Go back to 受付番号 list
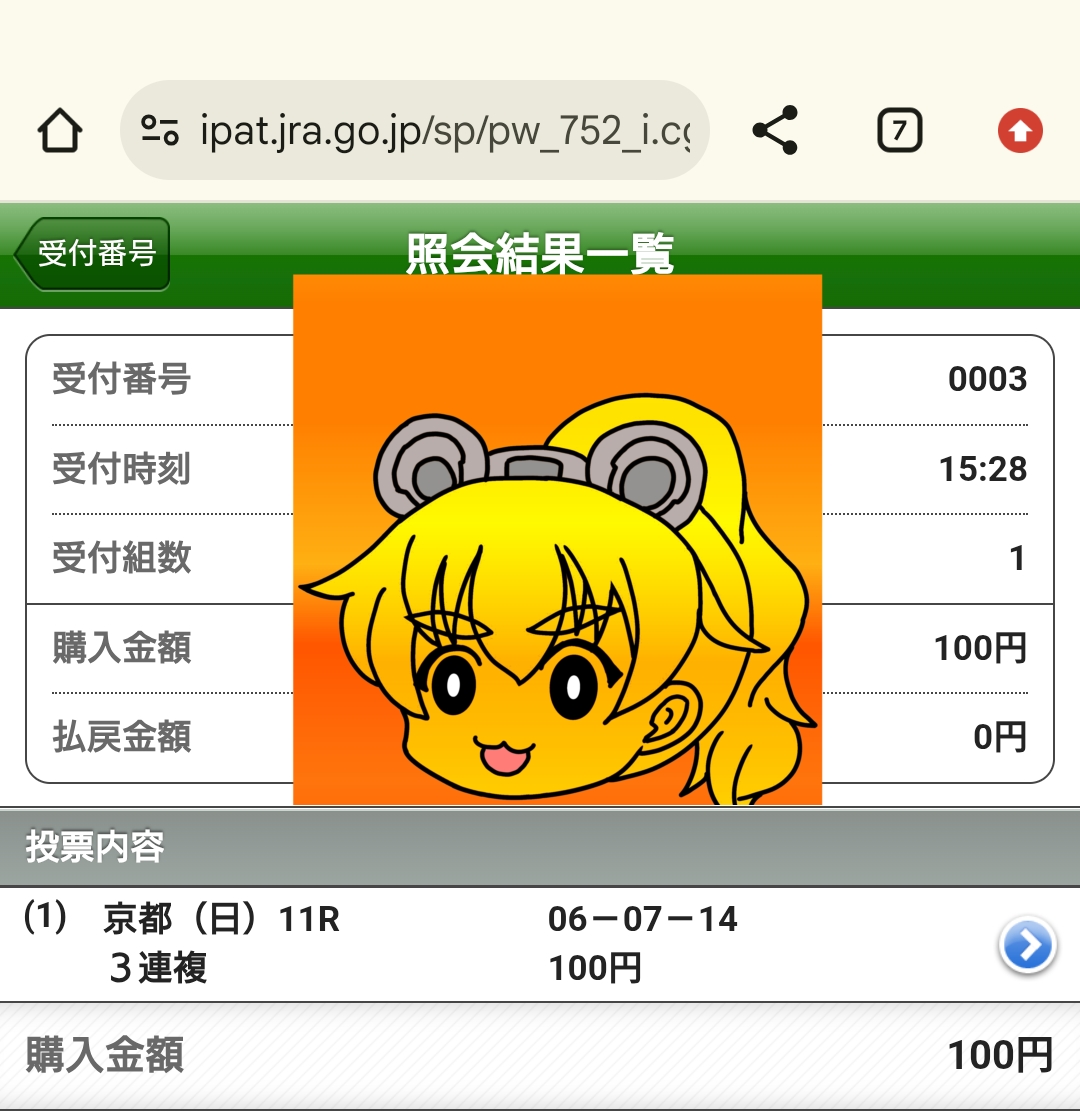1080x1119 pixels. [x=93, y=254]
